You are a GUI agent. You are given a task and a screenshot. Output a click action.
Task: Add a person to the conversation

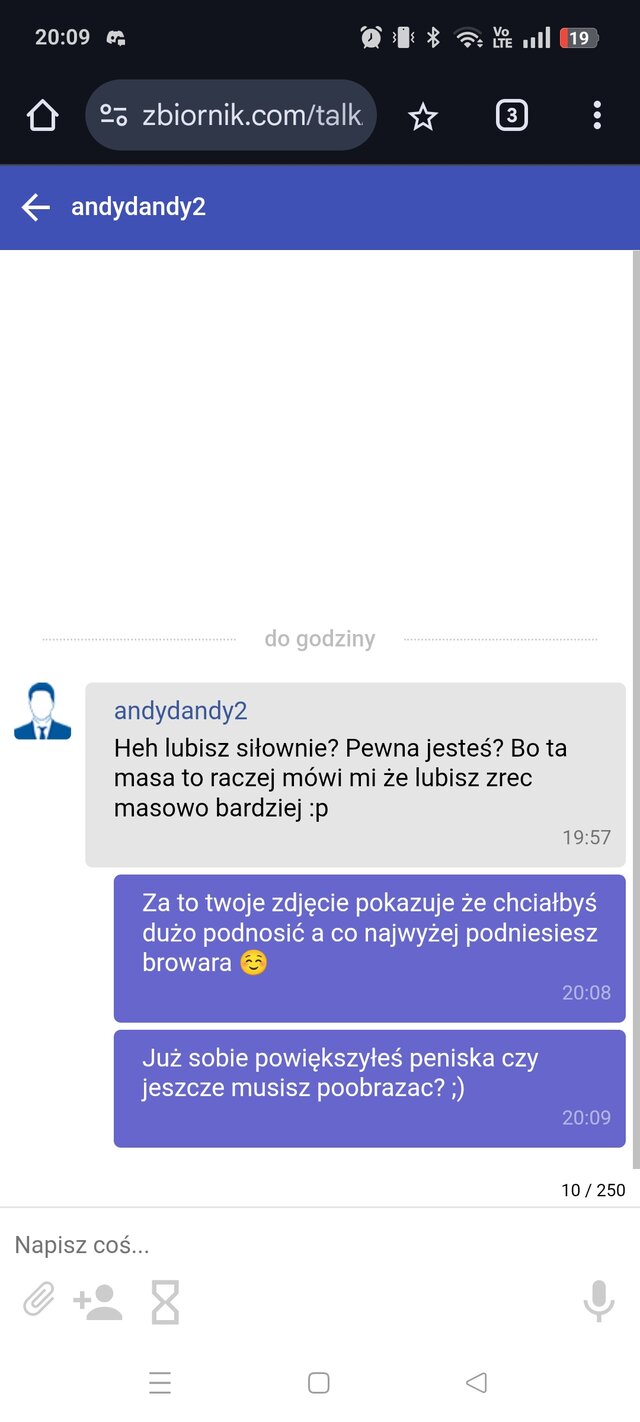tap(98, 1302)
